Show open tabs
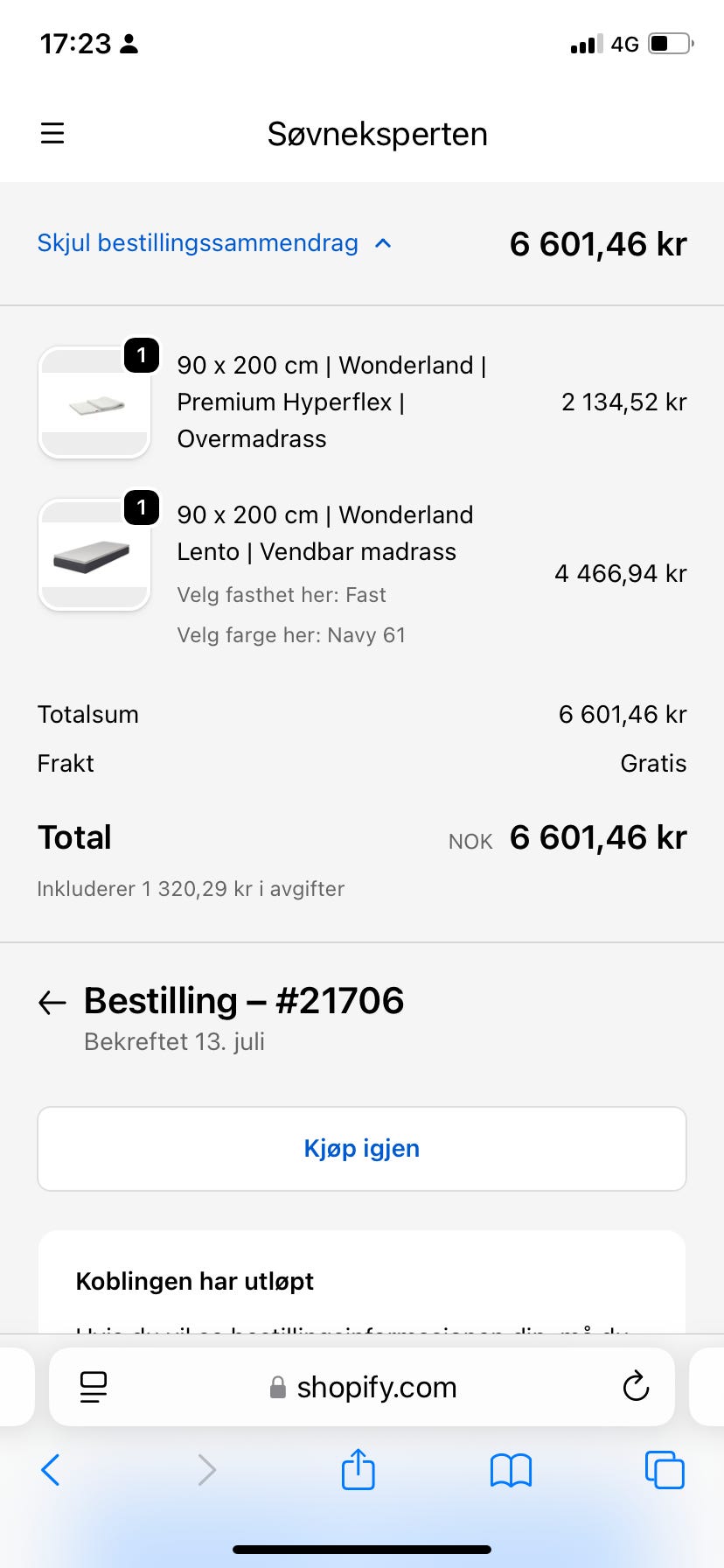The width and height of the screenshot is (724, 1568). point(665,1470)
